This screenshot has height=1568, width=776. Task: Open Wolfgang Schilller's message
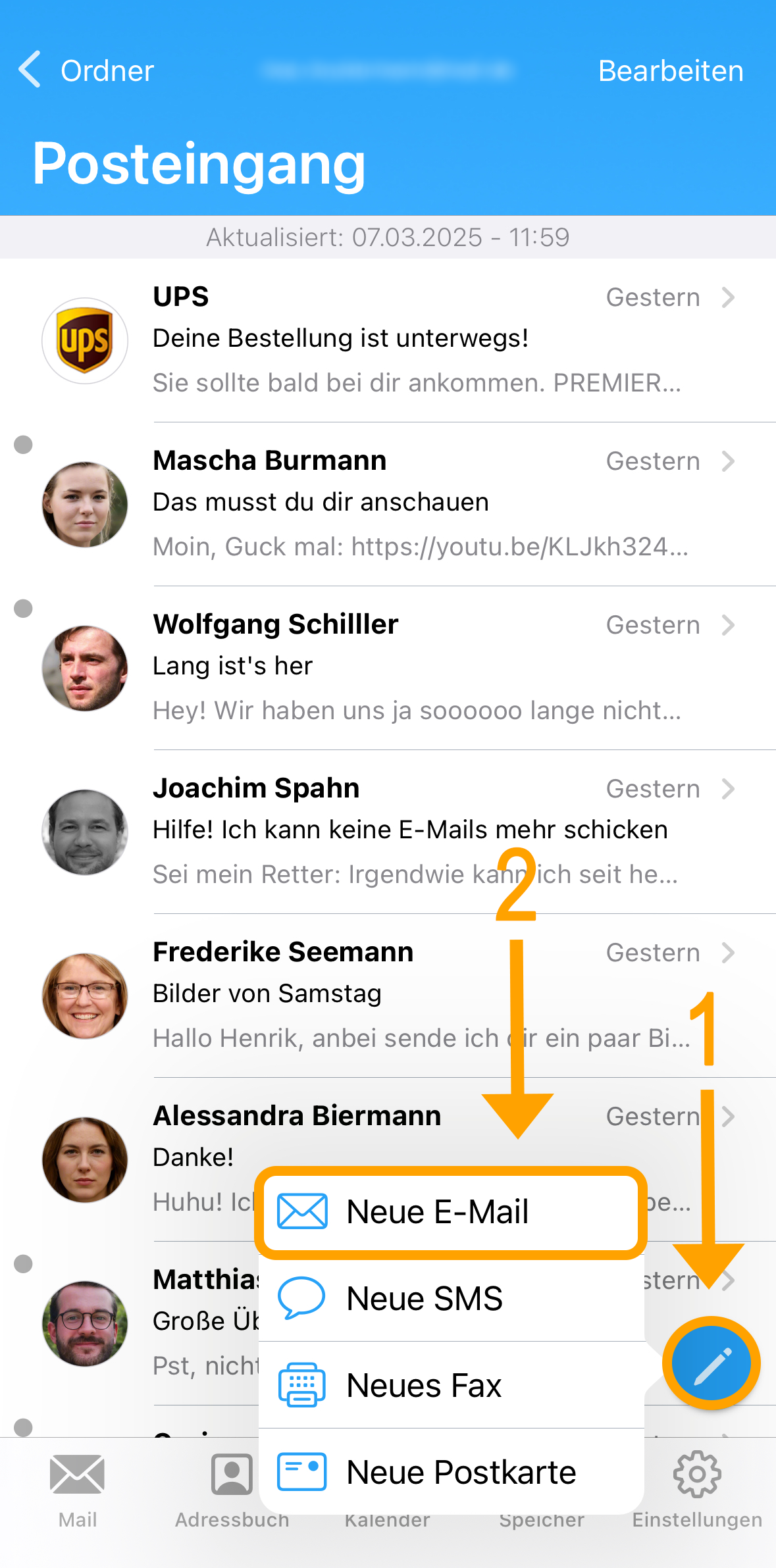[x=388, y=668]
